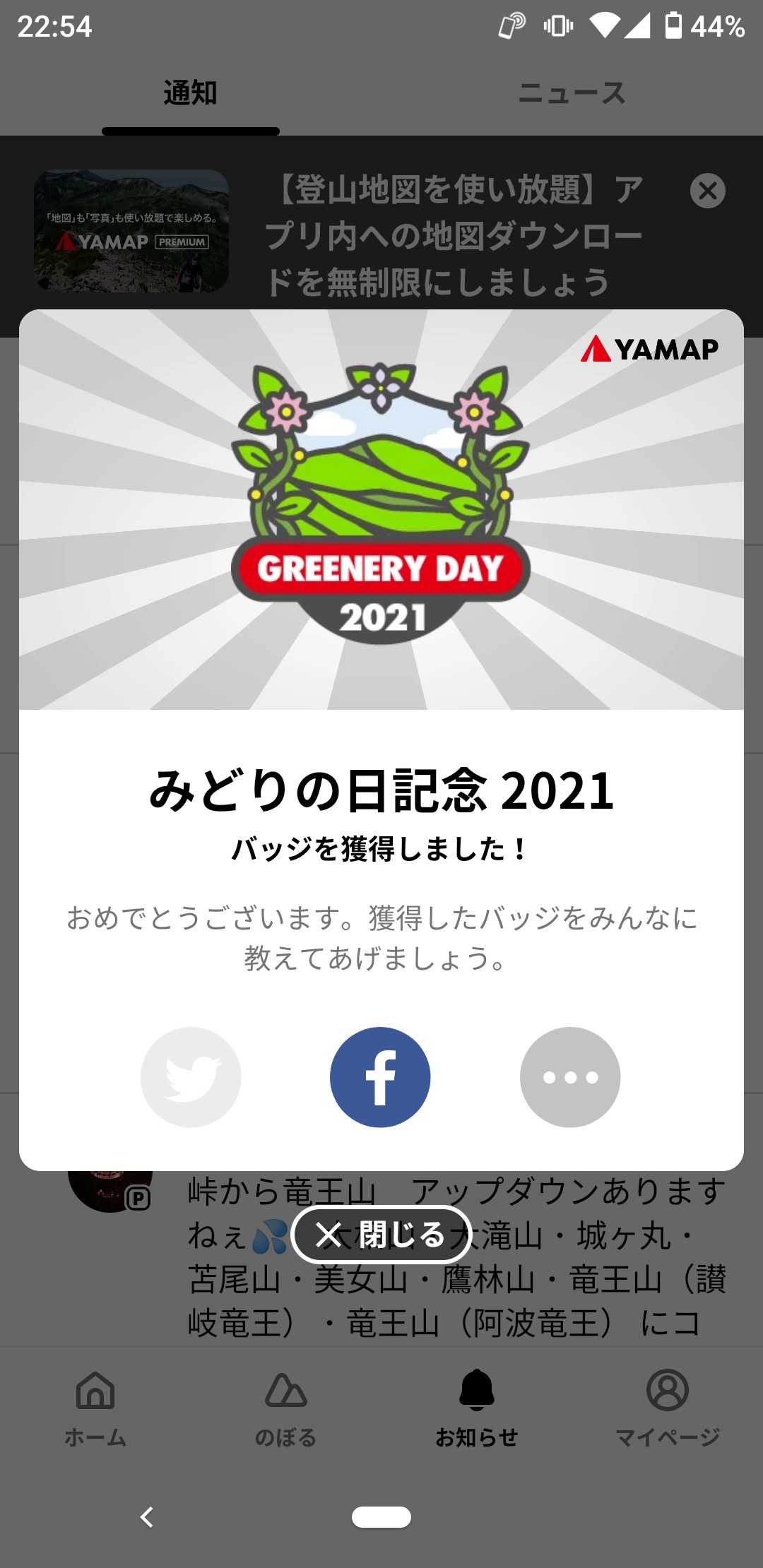
Task: Share the badge on Facebook
Action: pyautogui.click(x=380, y=1076)
